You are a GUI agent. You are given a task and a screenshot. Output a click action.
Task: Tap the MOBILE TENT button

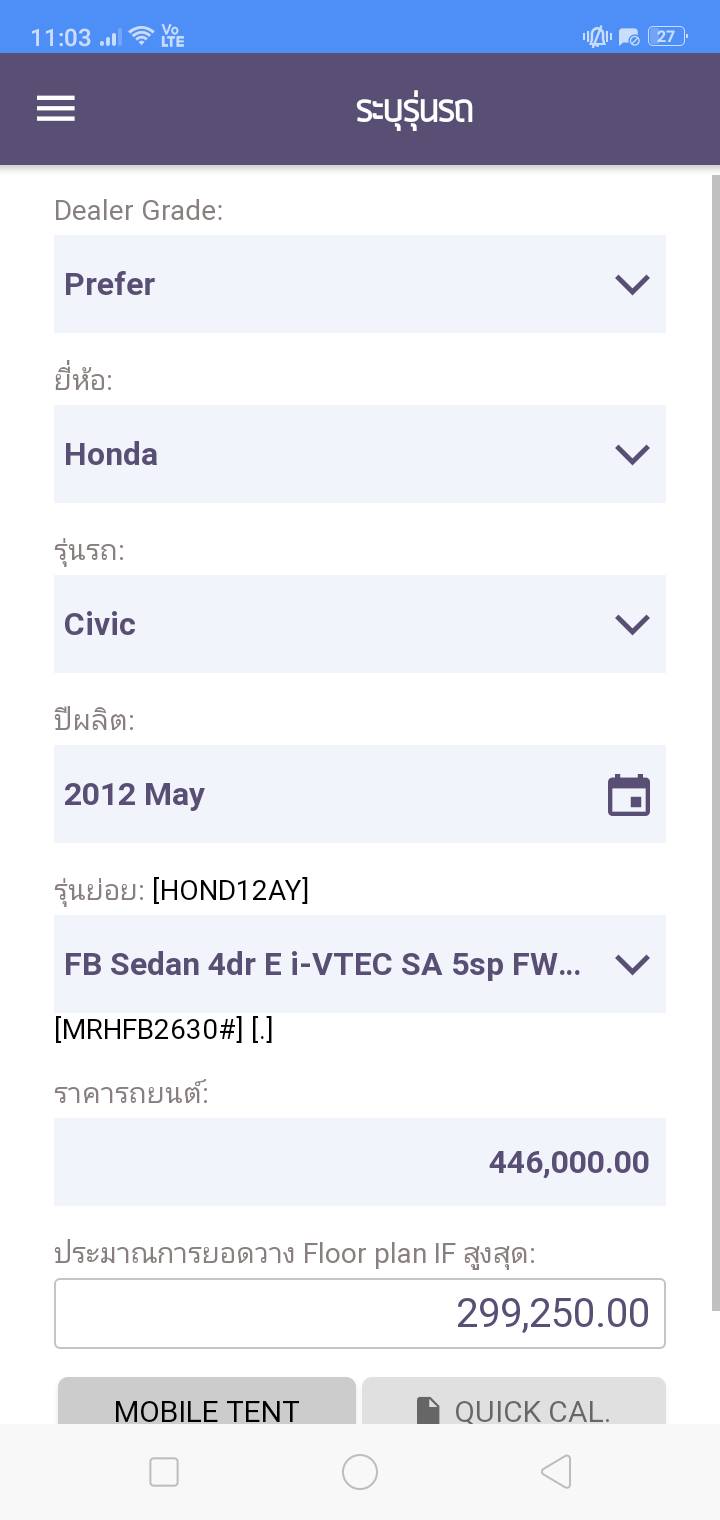coord(207,1405)
